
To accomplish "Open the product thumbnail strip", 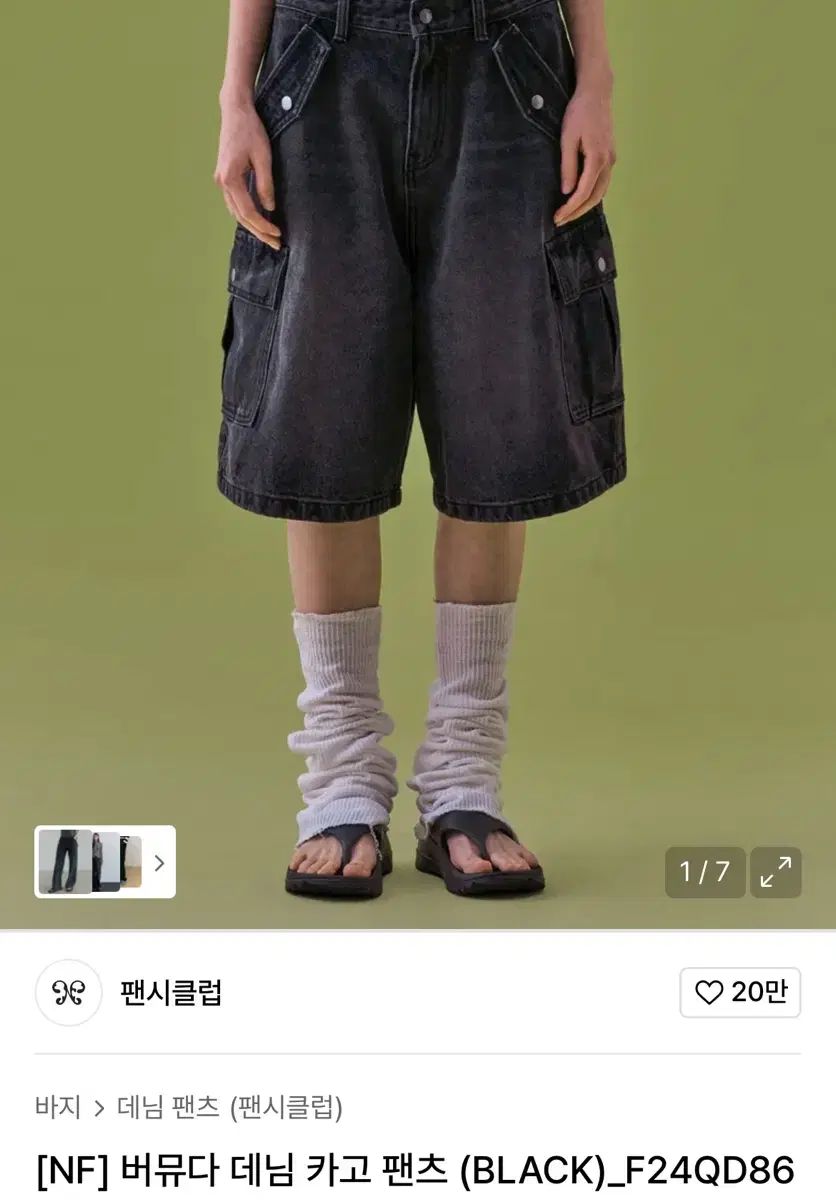I will coord(105,862).
